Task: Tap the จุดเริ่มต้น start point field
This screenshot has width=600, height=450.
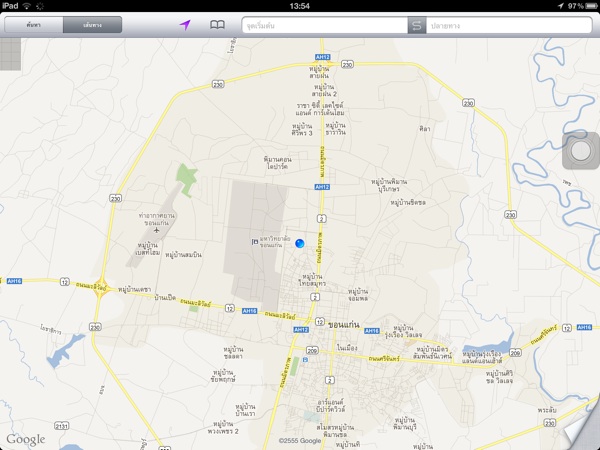Action: tap(325, 25)
